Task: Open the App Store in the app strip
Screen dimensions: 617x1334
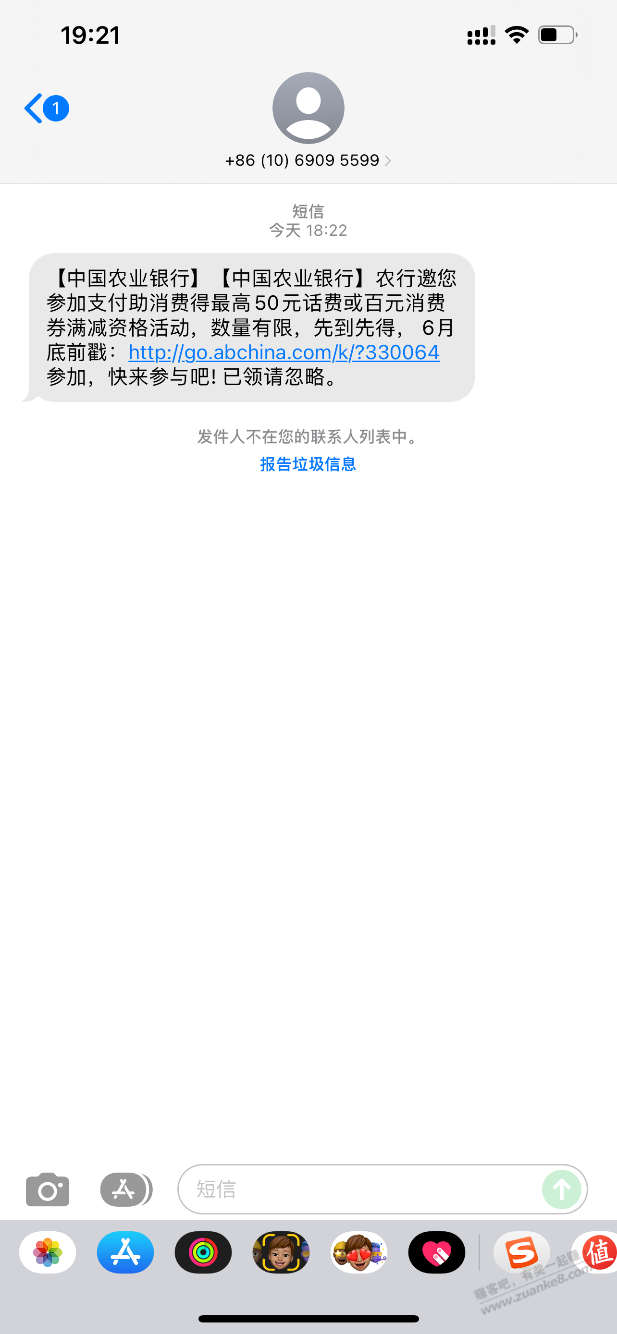Action: [x=125, y=1252]
